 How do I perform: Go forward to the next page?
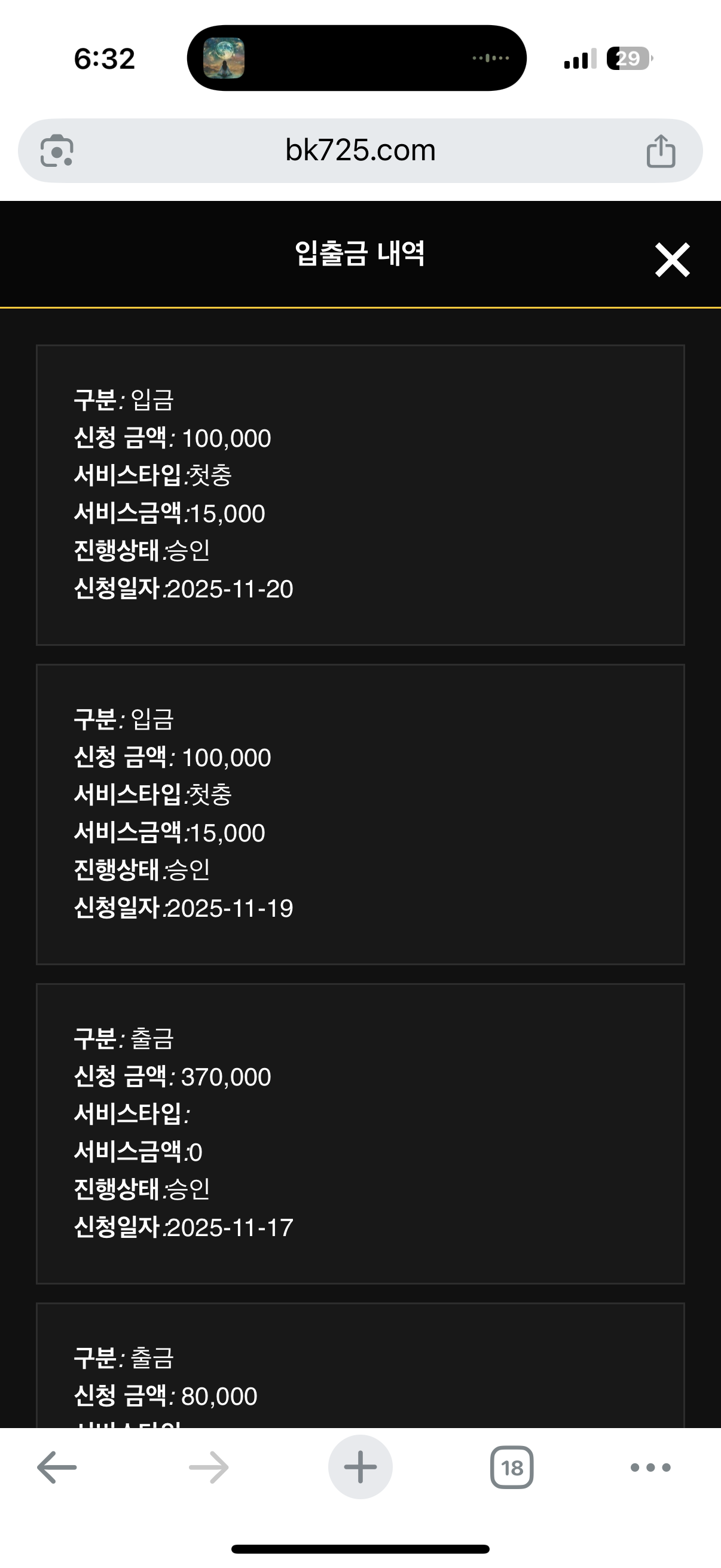pyautogui.click(x=209, y=1467)
